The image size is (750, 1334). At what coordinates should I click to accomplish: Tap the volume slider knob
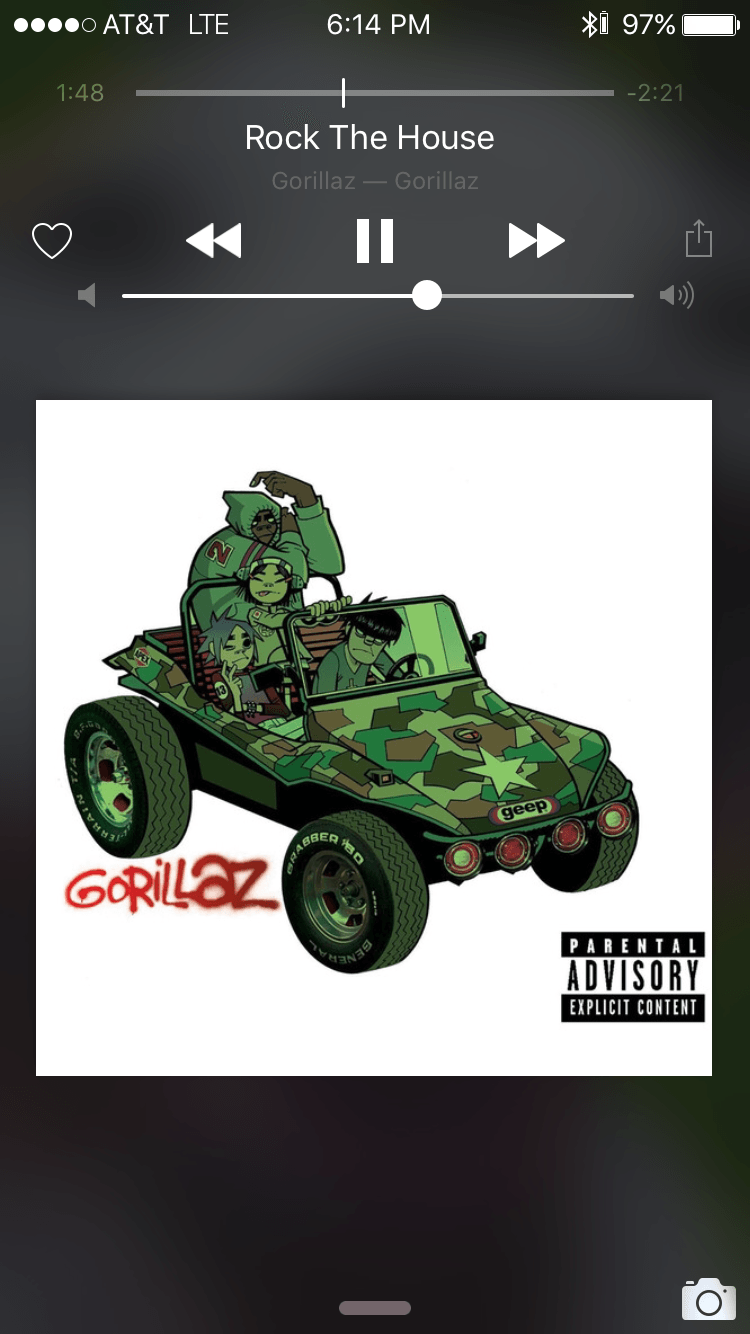[427, 295]
